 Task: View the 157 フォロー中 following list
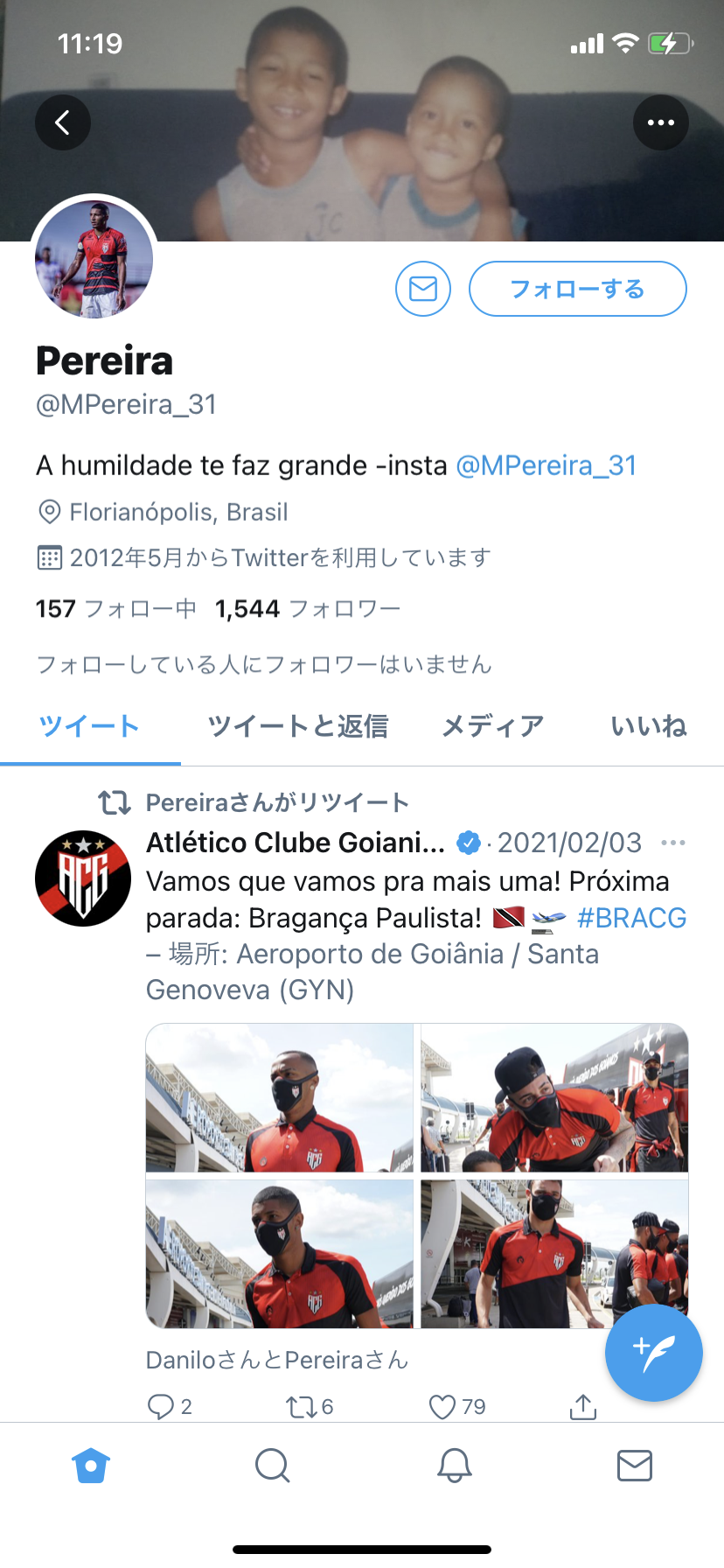(x=115, y=609)
